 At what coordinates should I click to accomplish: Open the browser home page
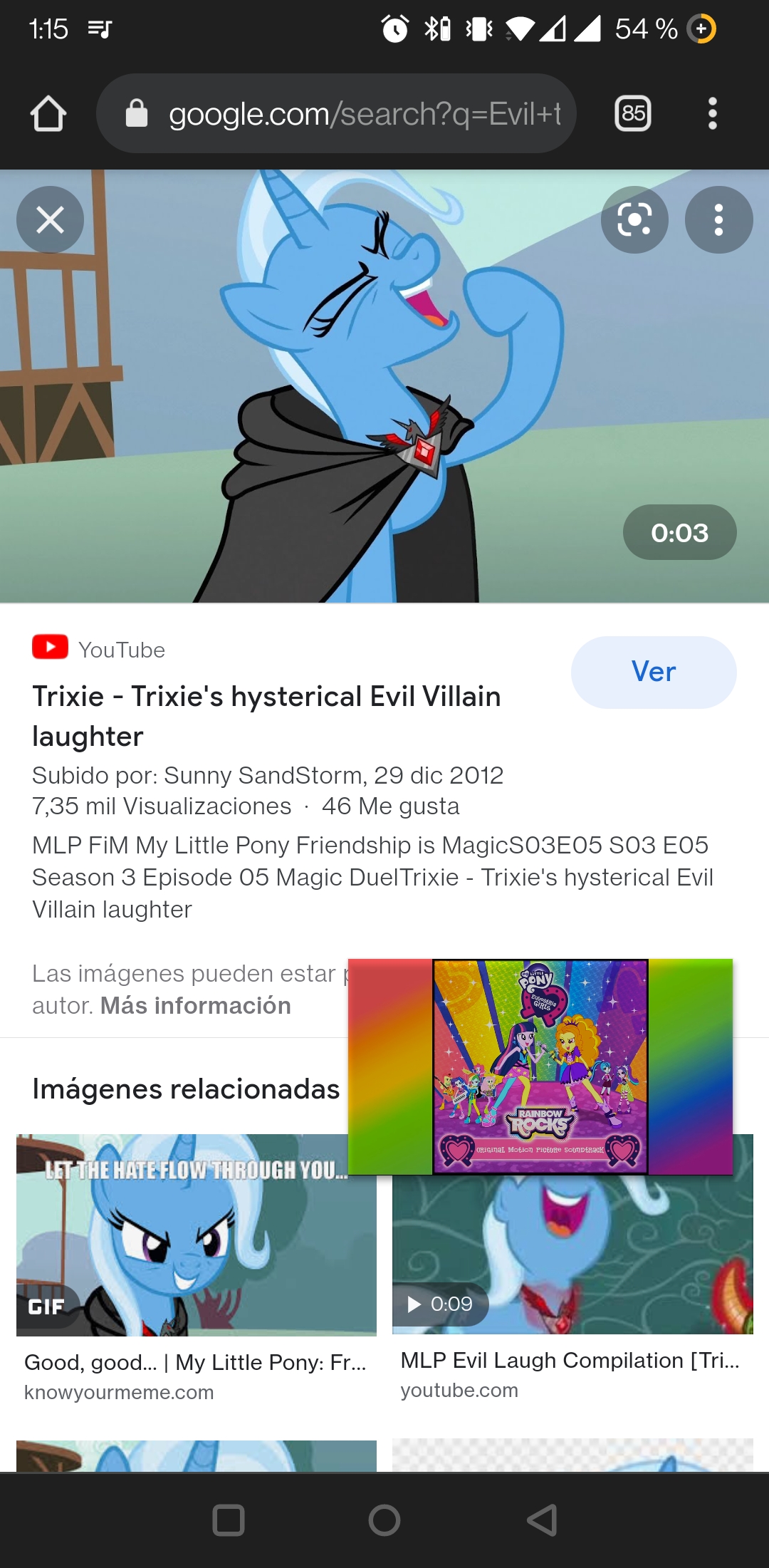tap(48, 114)
